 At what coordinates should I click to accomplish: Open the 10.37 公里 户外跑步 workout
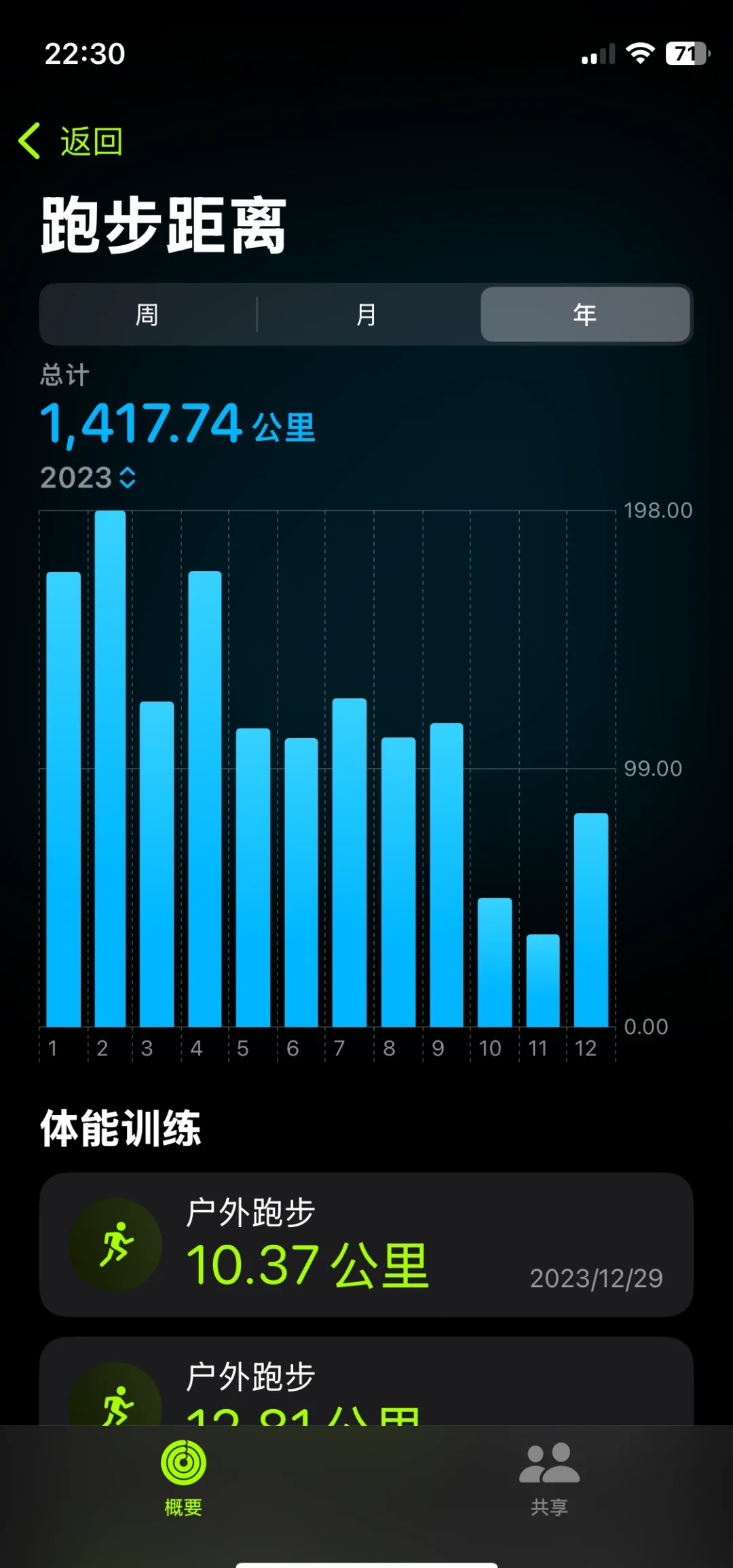point(366,1244)
